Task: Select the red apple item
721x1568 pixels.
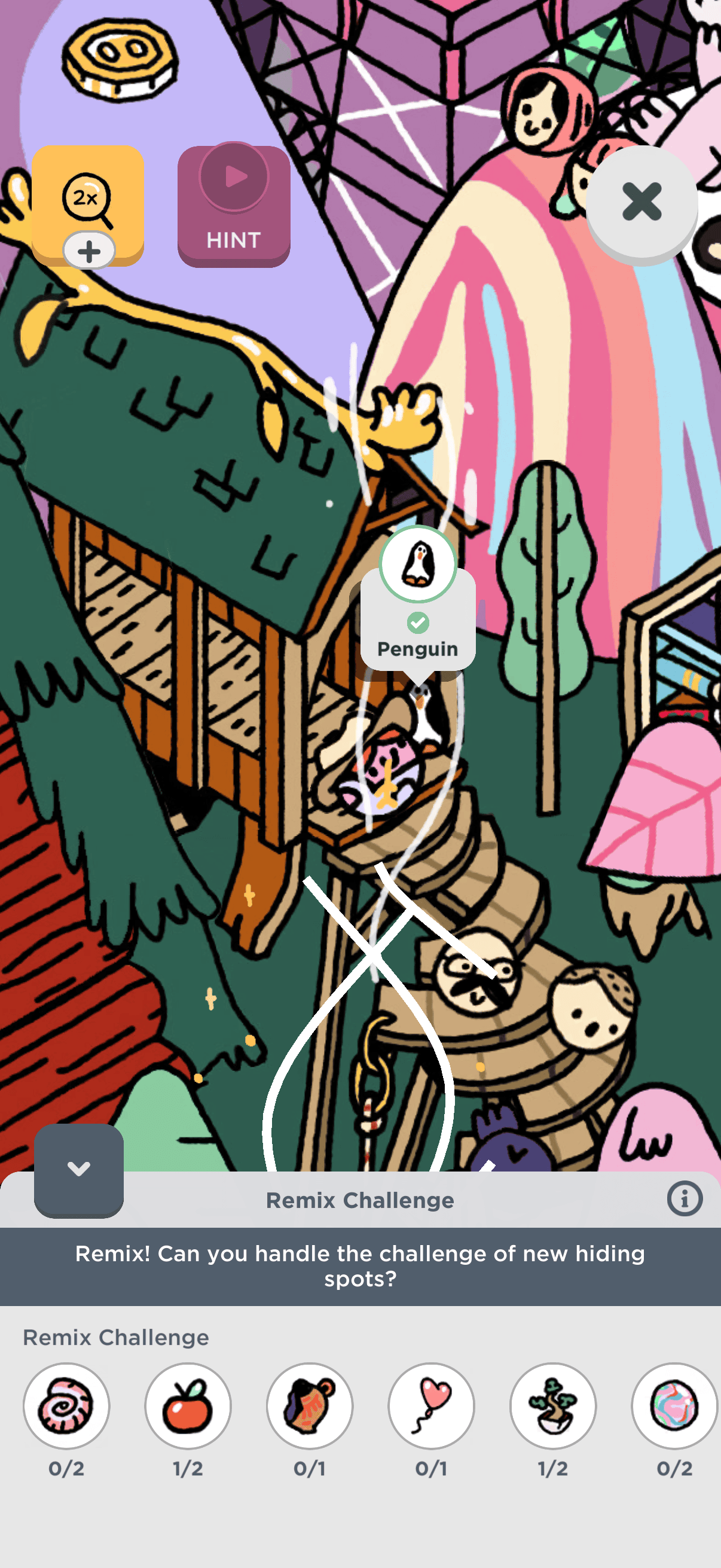Action: (188, 1405)
